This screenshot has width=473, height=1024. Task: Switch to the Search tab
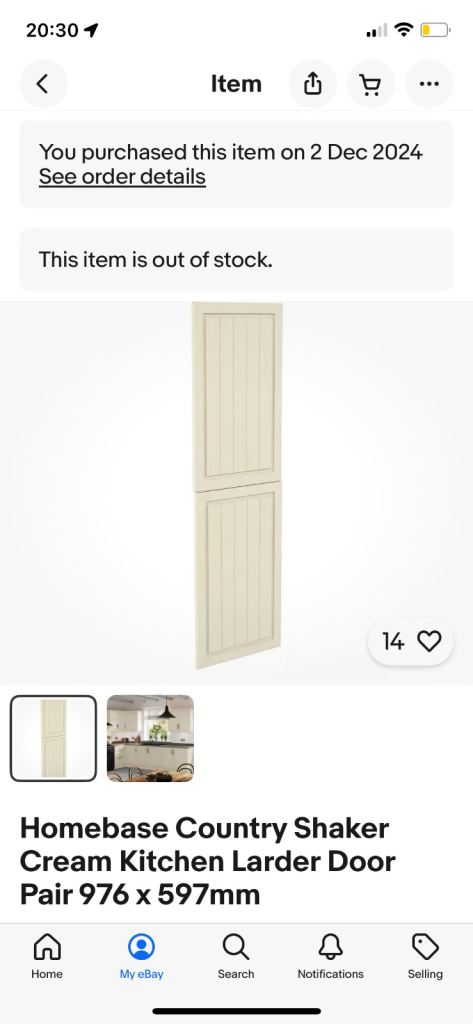click(x=236, y=957)
